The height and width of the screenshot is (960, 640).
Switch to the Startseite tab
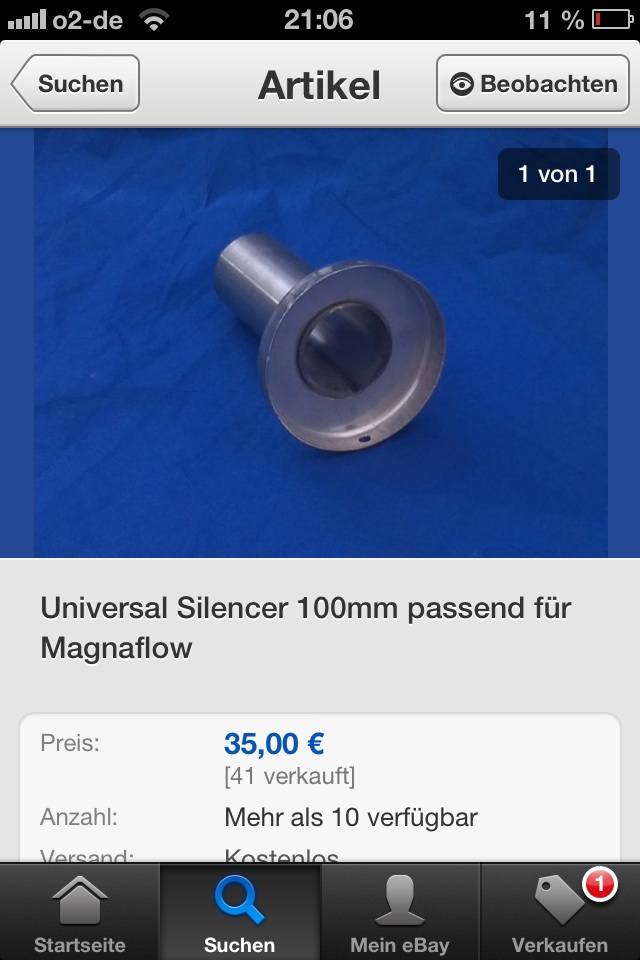(80, 914)
